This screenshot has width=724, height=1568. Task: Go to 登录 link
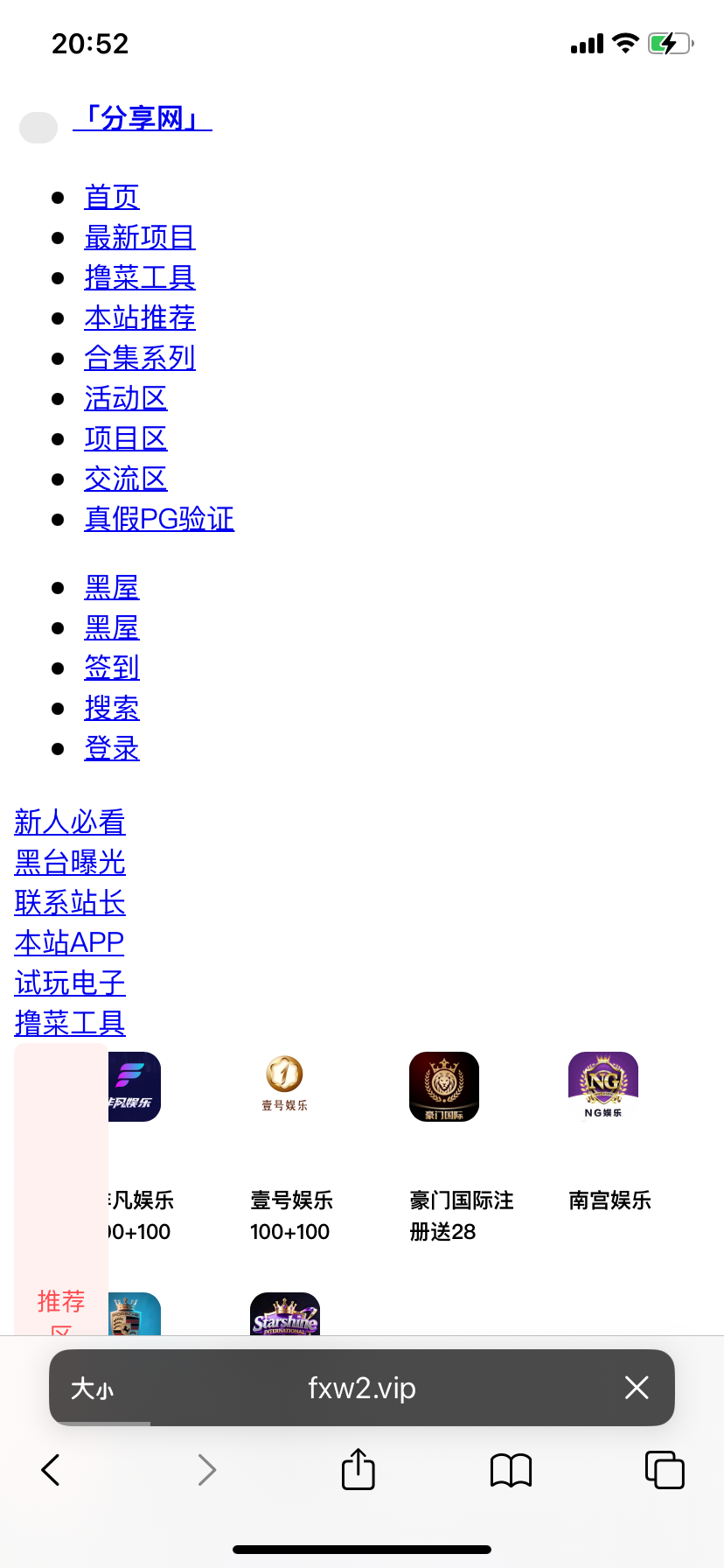click(x=112, y=748)
